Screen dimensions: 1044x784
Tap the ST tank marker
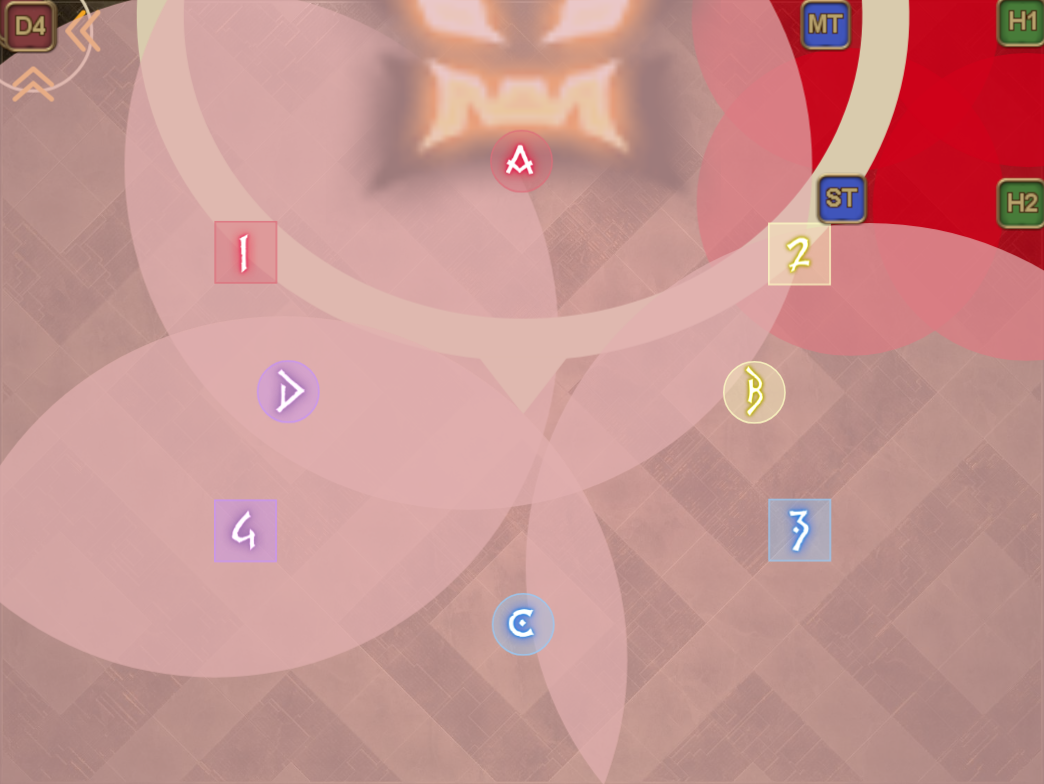(x=841, y=199)
